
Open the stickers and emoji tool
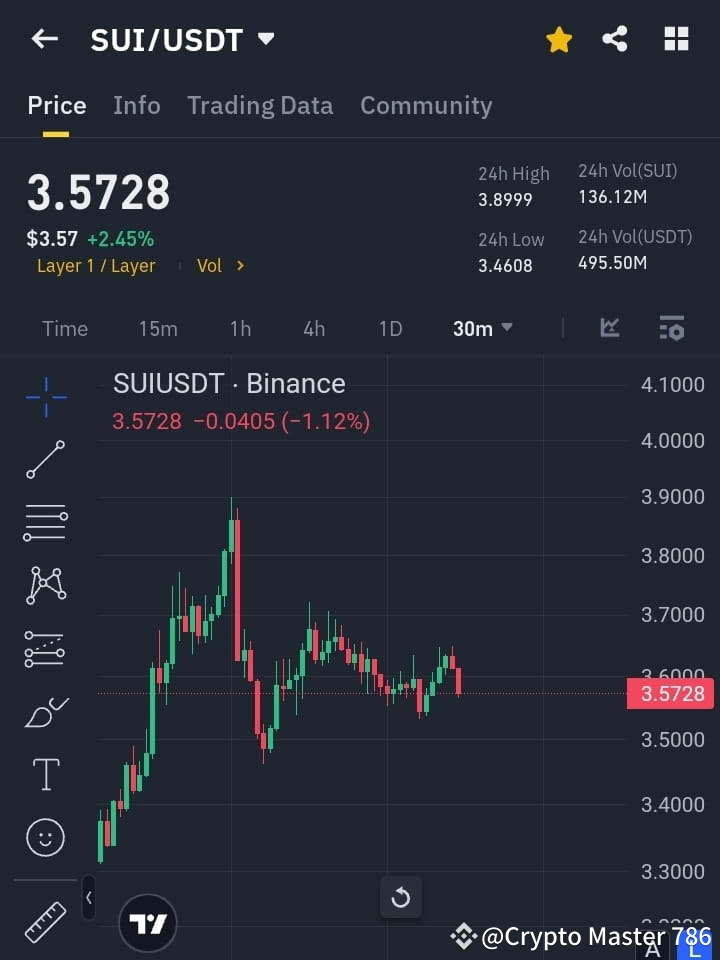(x=45, y=837)
